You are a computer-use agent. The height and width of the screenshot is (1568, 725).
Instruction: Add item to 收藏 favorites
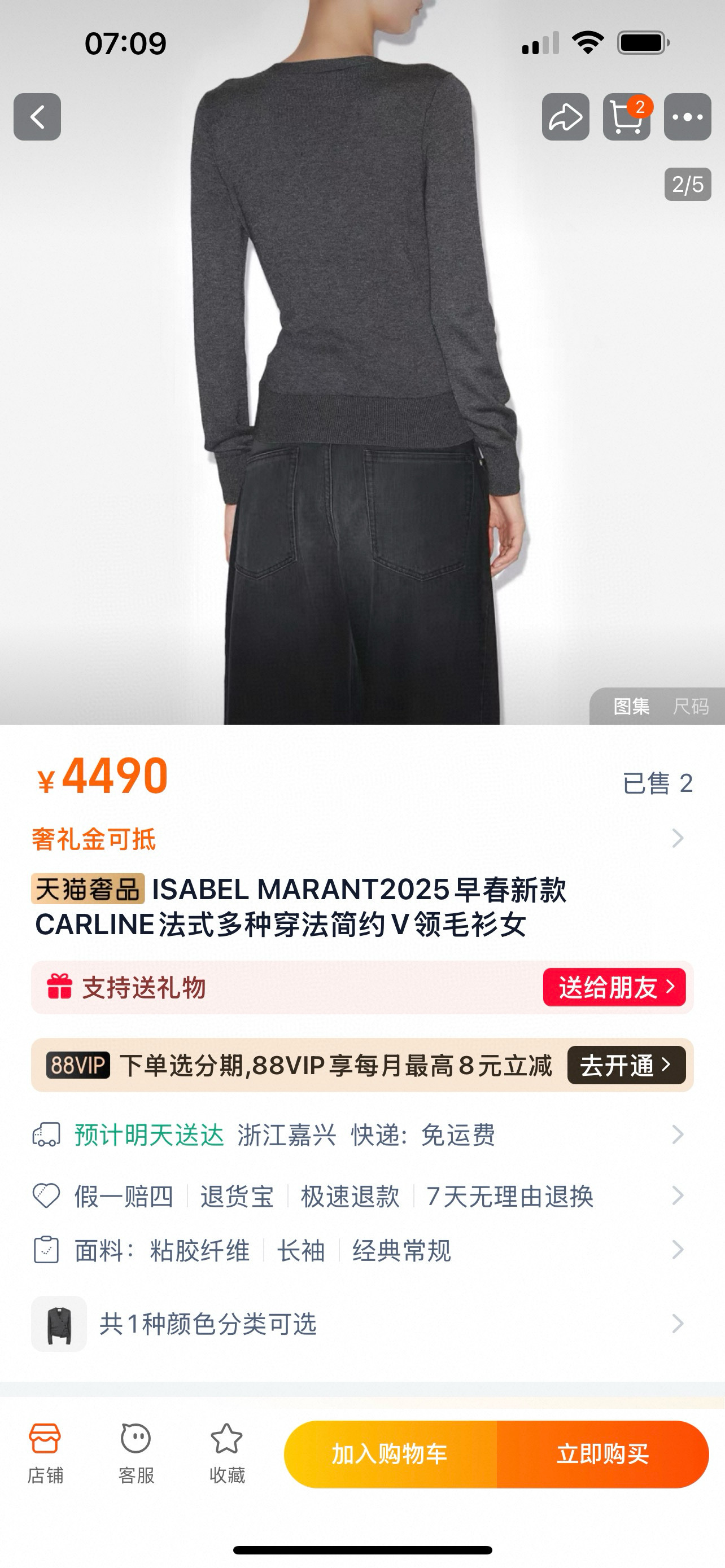point(227,1453)
